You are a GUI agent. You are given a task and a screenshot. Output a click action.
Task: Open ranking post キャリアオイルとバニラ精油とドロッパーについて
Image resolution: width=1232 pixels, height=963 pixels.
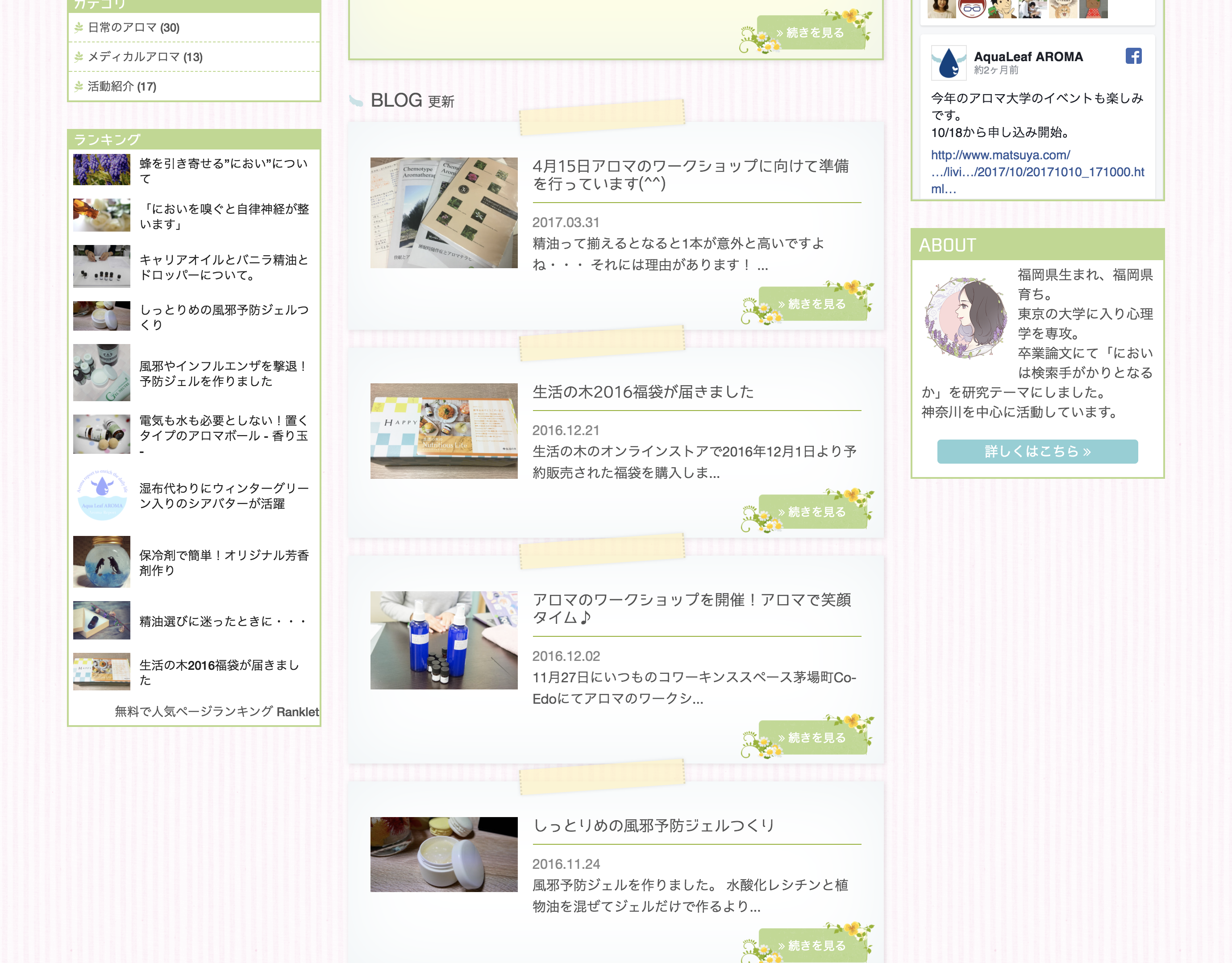pyautogui.click(x=223, y=267)
